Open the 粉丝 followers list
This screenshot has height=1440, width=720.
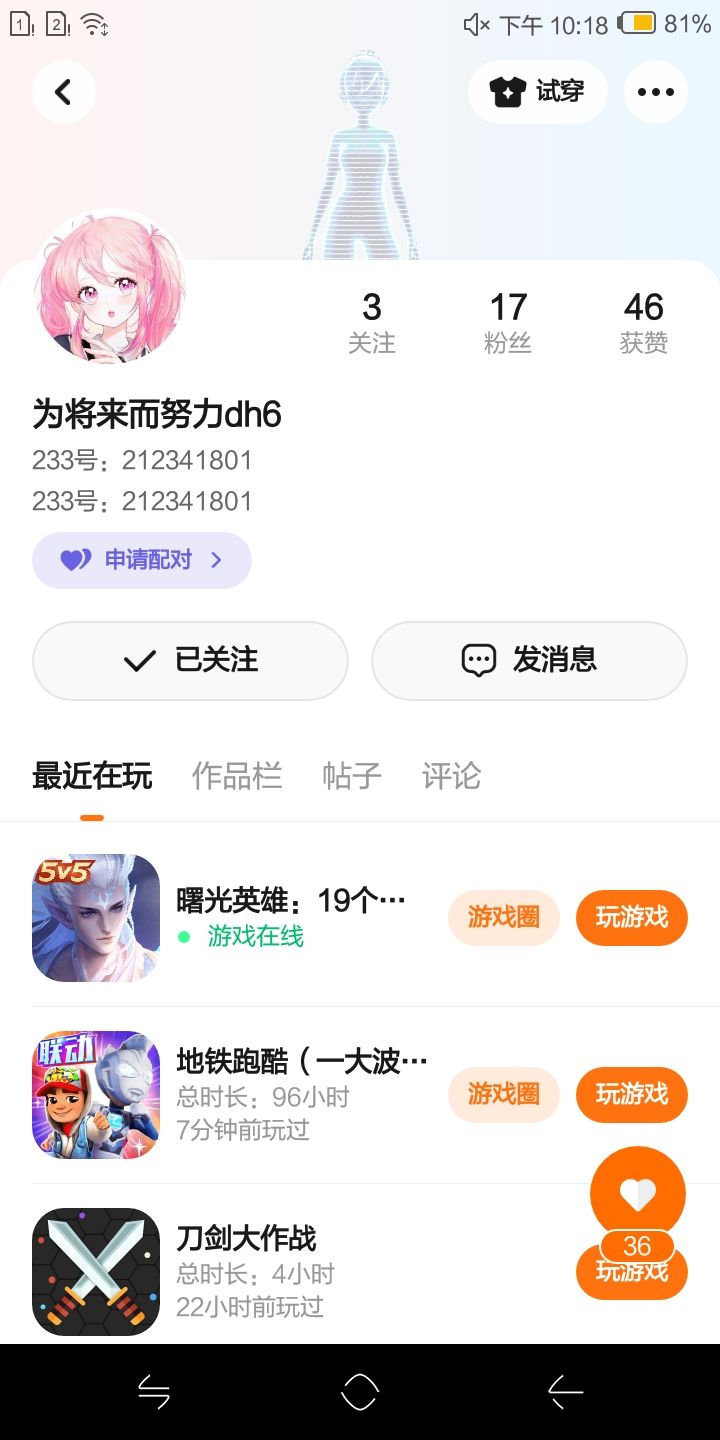click(x=507, y=322)
